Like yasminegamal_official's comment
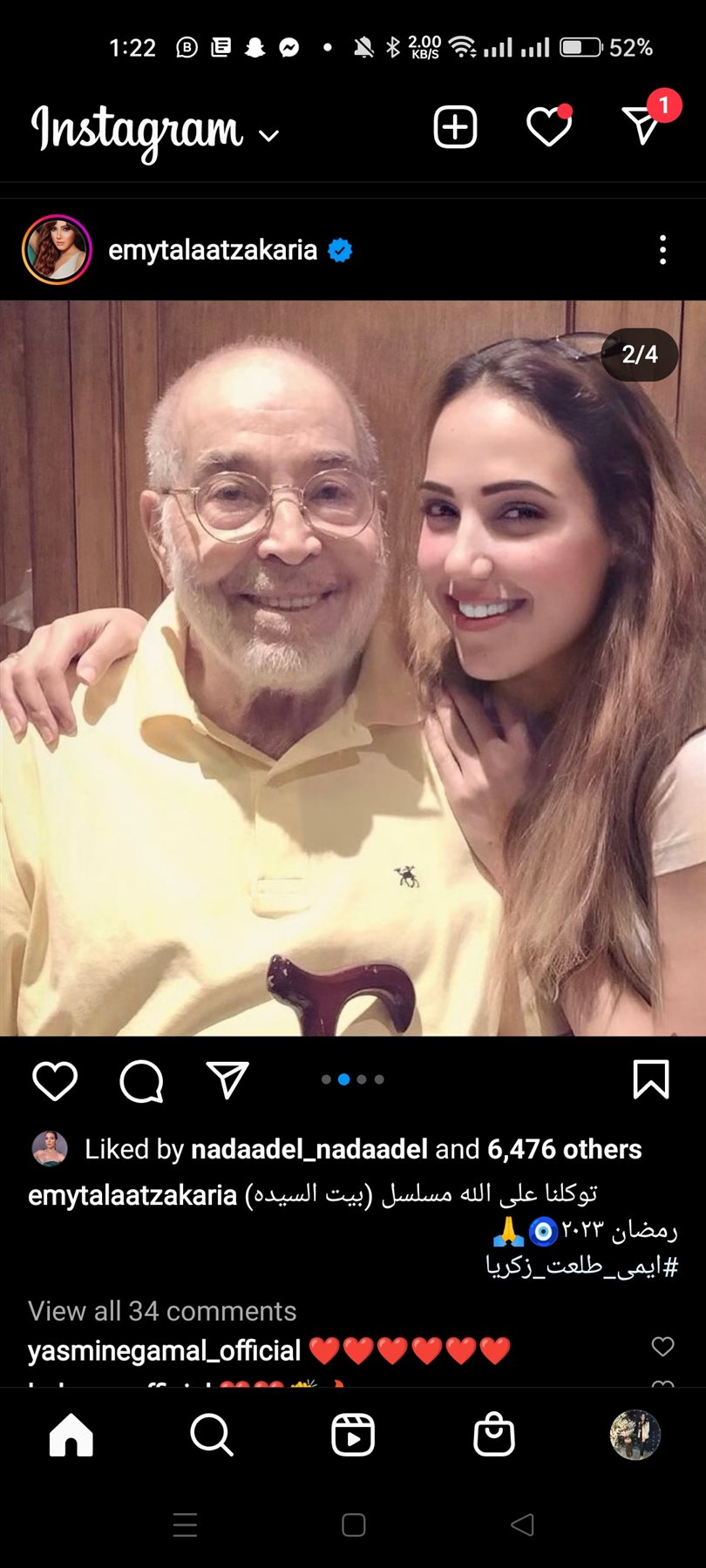Screen dimensions: 706x1568 (x=662, y=1347)
